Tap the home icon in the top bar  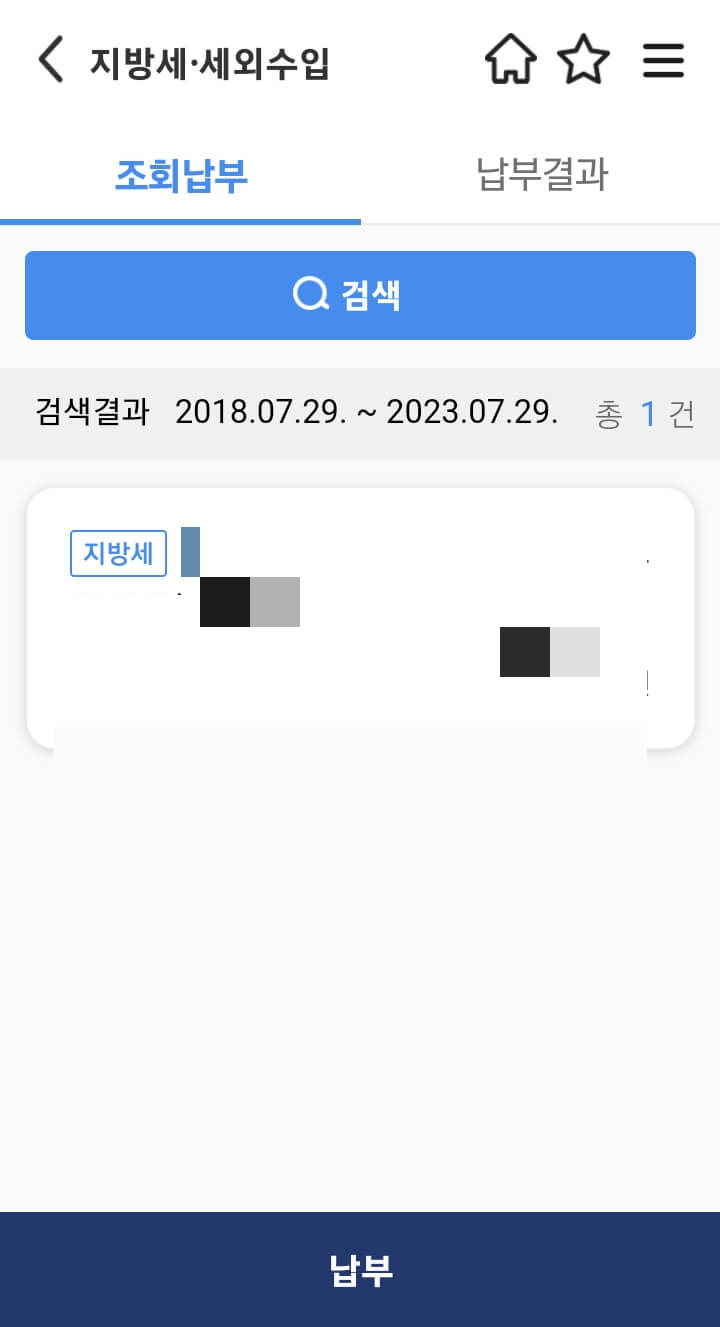coord(510,60)
